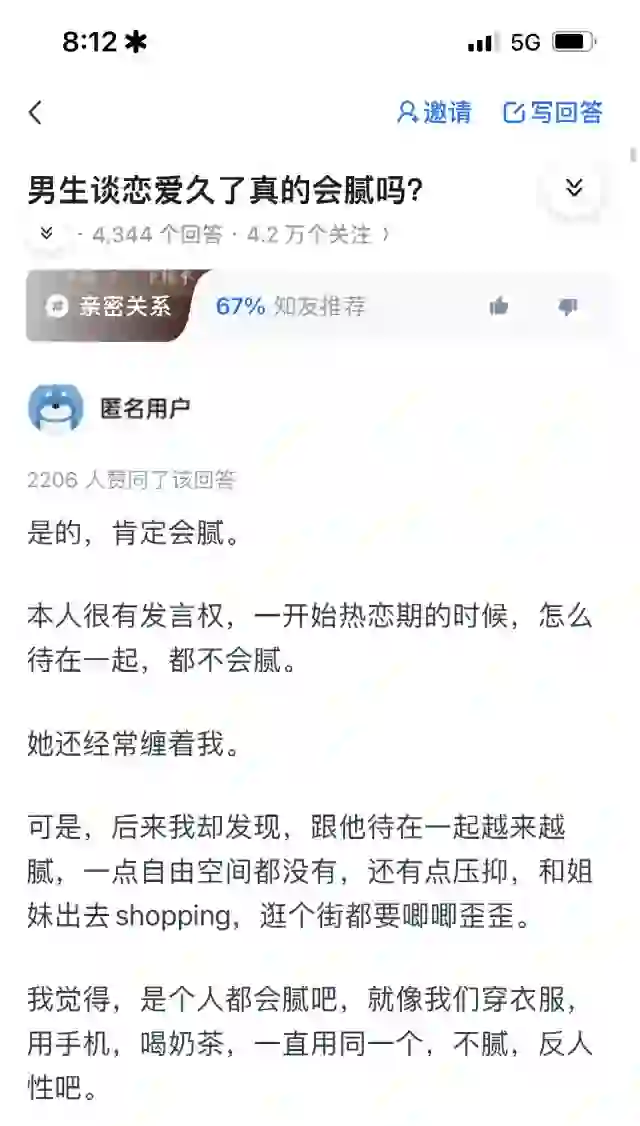This screenshot has height=1126, width=640.
Task: Open the 4,344 个回答 answers list
Action: click(x=157, y=234)
